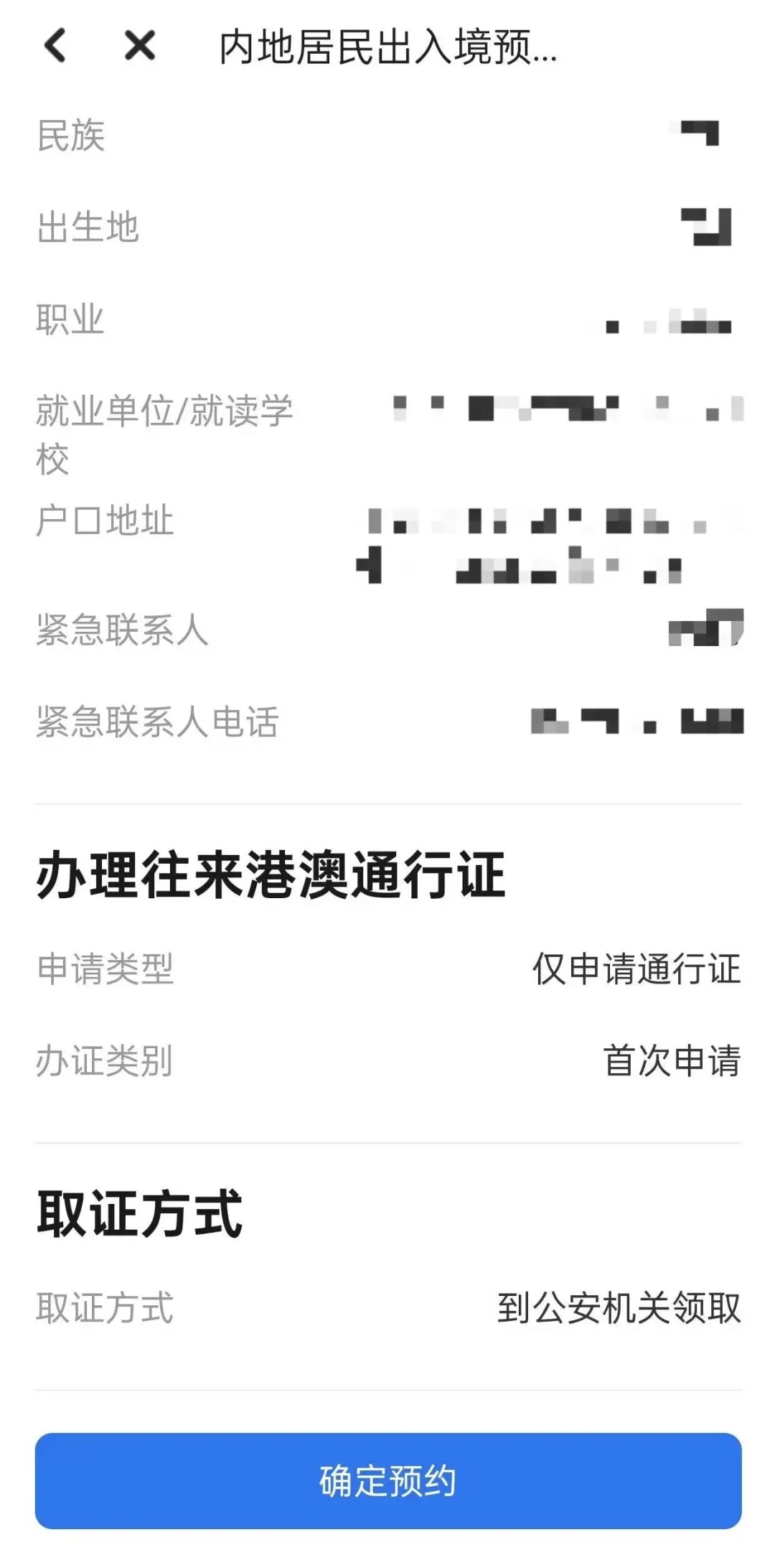
Task: Close the page with the X icon
Action: 140,46
